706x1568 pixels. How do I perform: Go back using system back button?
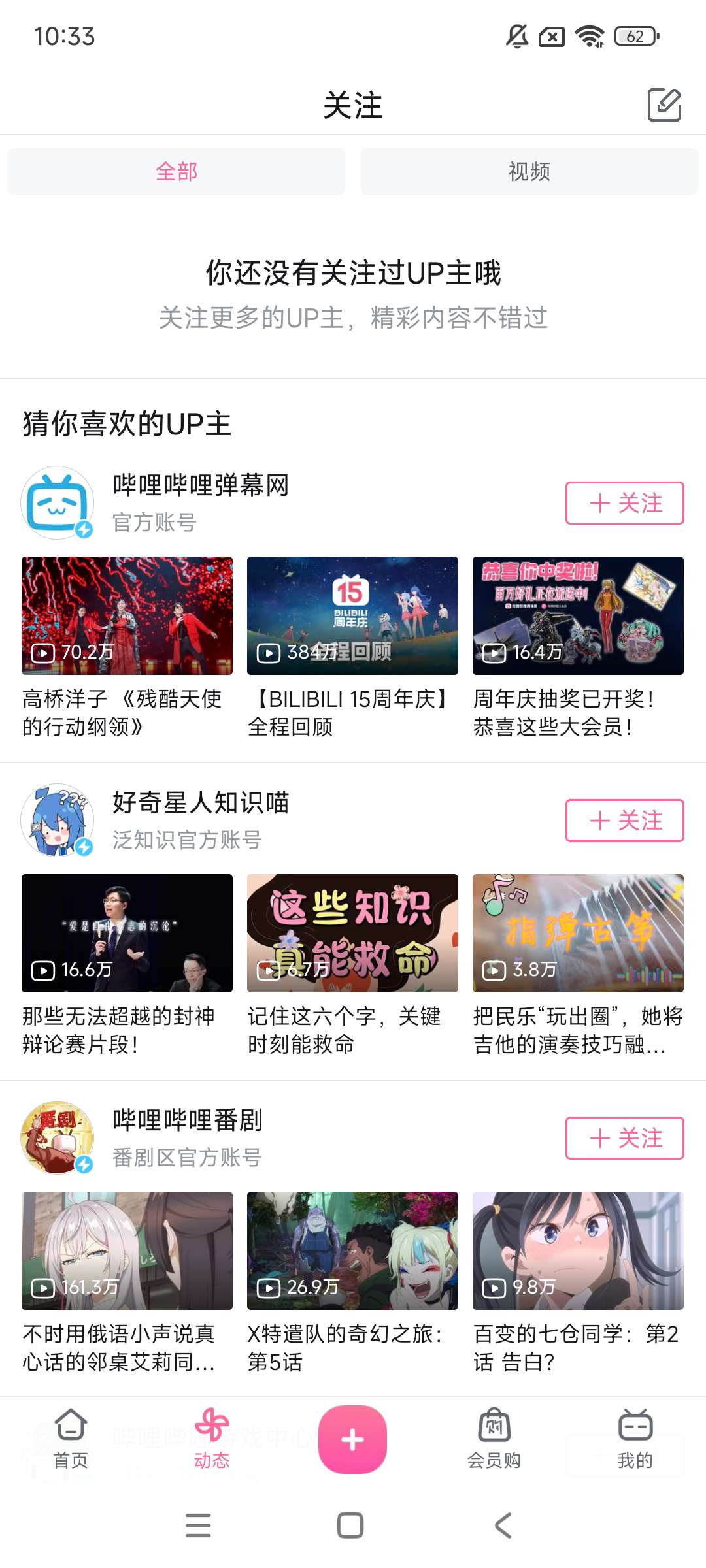click(x=503, y=1526)
